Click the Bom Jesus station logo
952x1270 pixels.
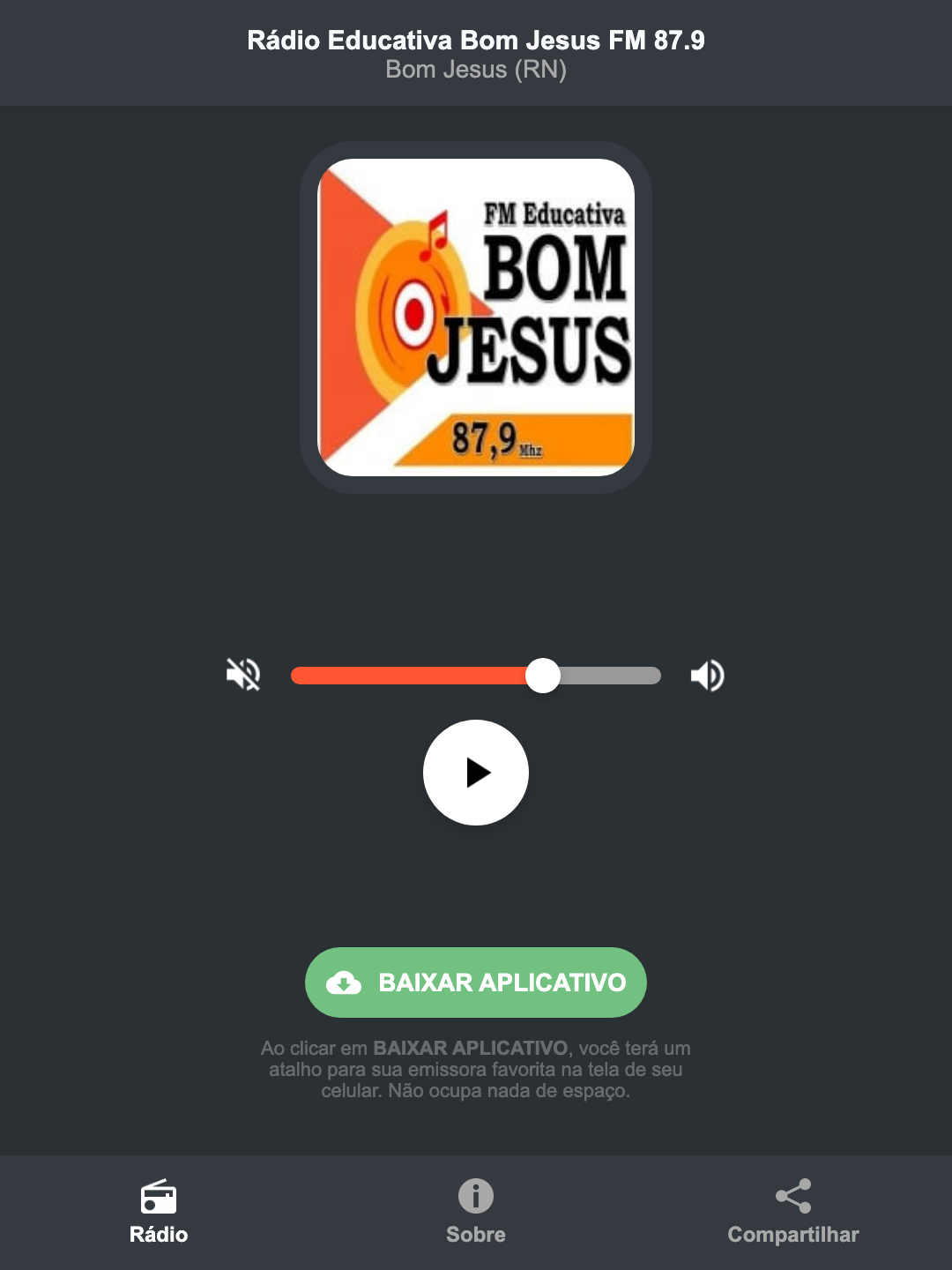(x=475, y=313)
